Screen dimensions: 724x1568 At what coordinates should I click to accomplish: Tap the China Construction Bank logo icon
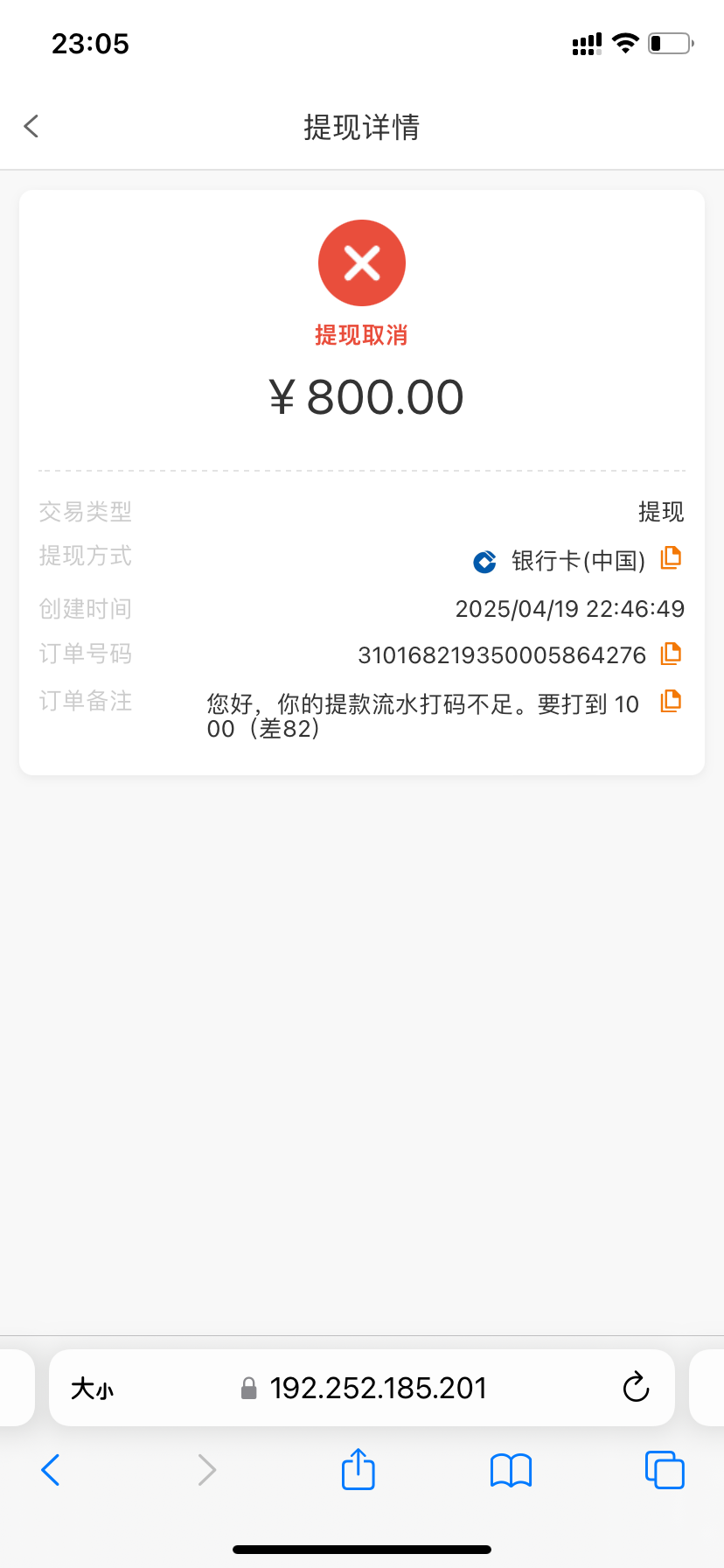click(484, 561)
